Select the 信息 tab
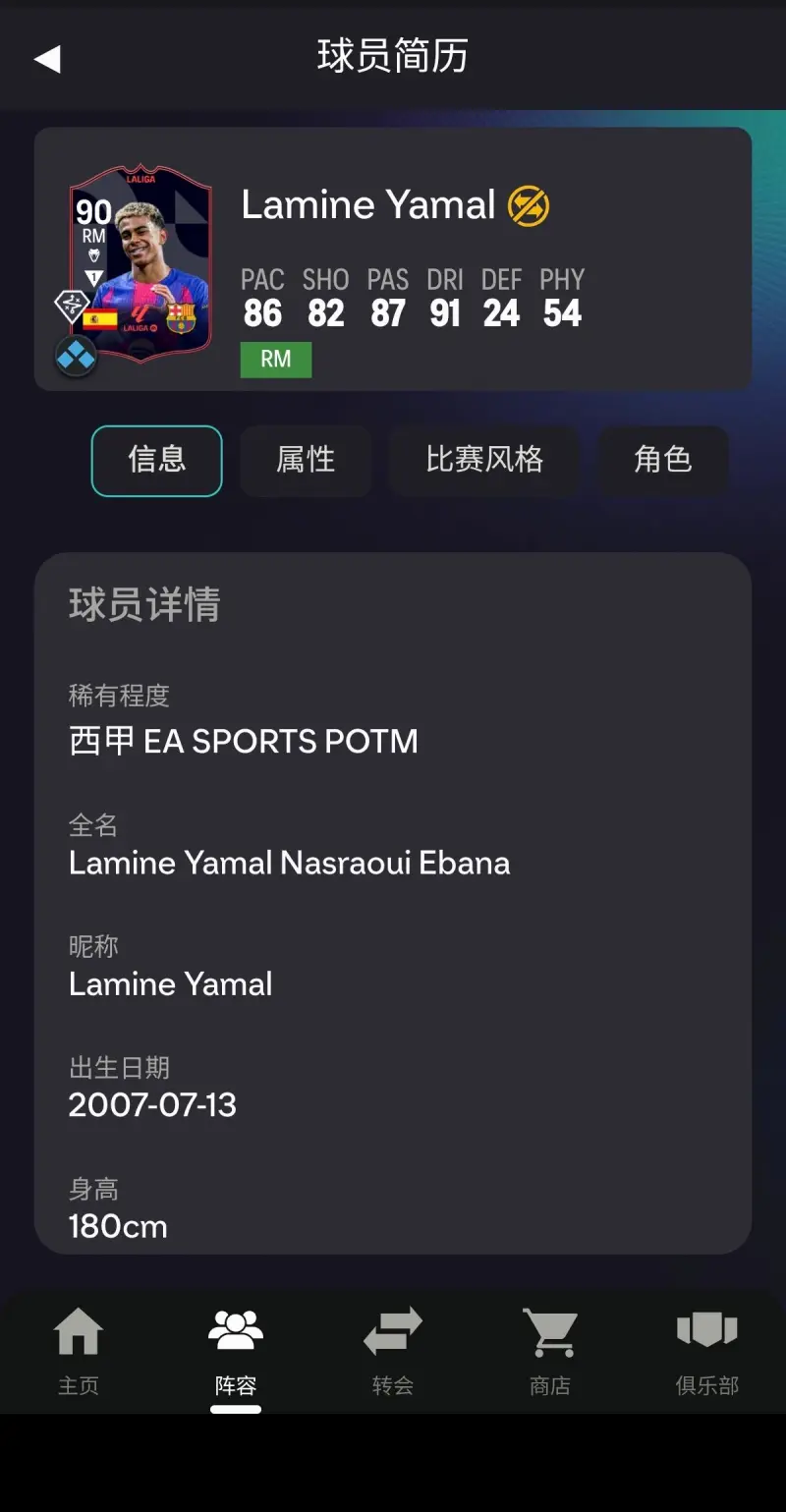The height and width of the screenshot is (1512, 786). (x=157, y=460)
